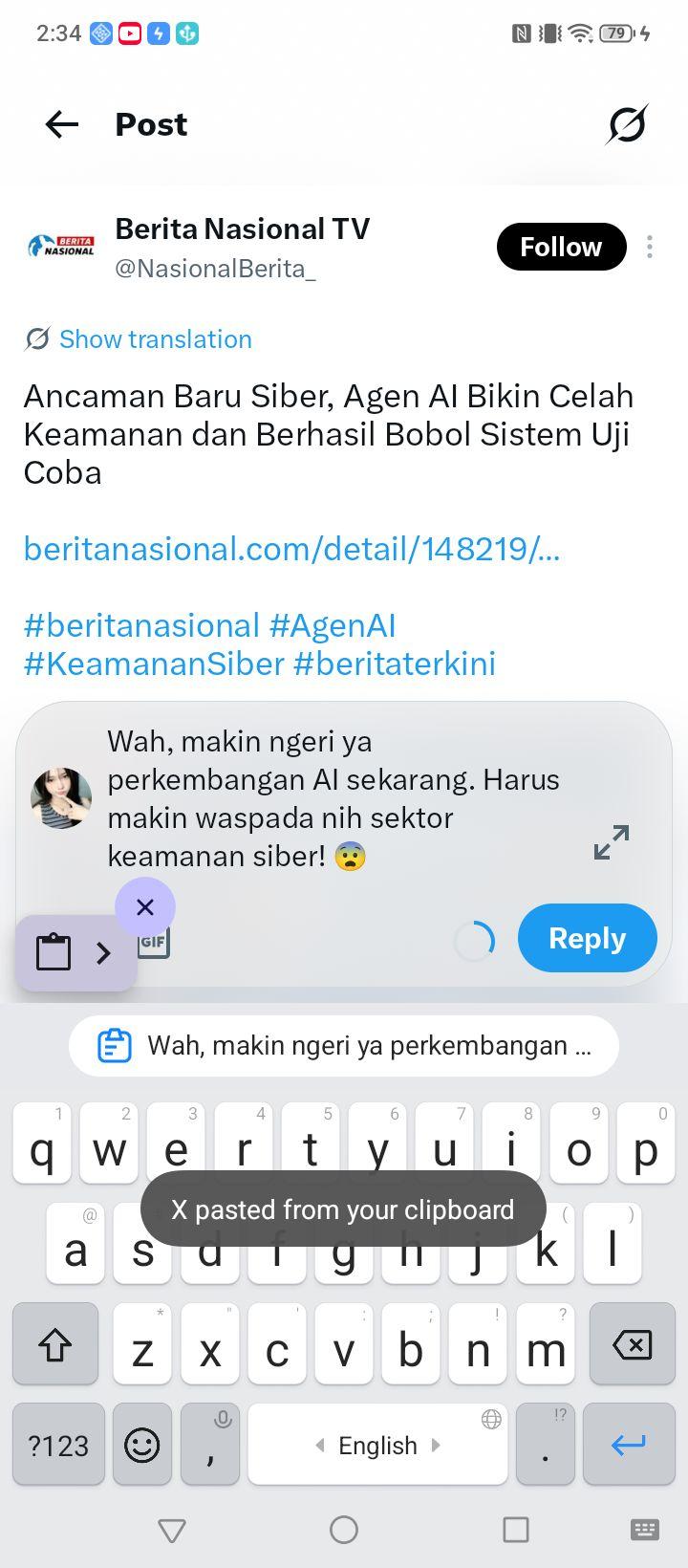Switch keyboard to ?123 symbols

pyautogui.click(x=58, y=1445)
